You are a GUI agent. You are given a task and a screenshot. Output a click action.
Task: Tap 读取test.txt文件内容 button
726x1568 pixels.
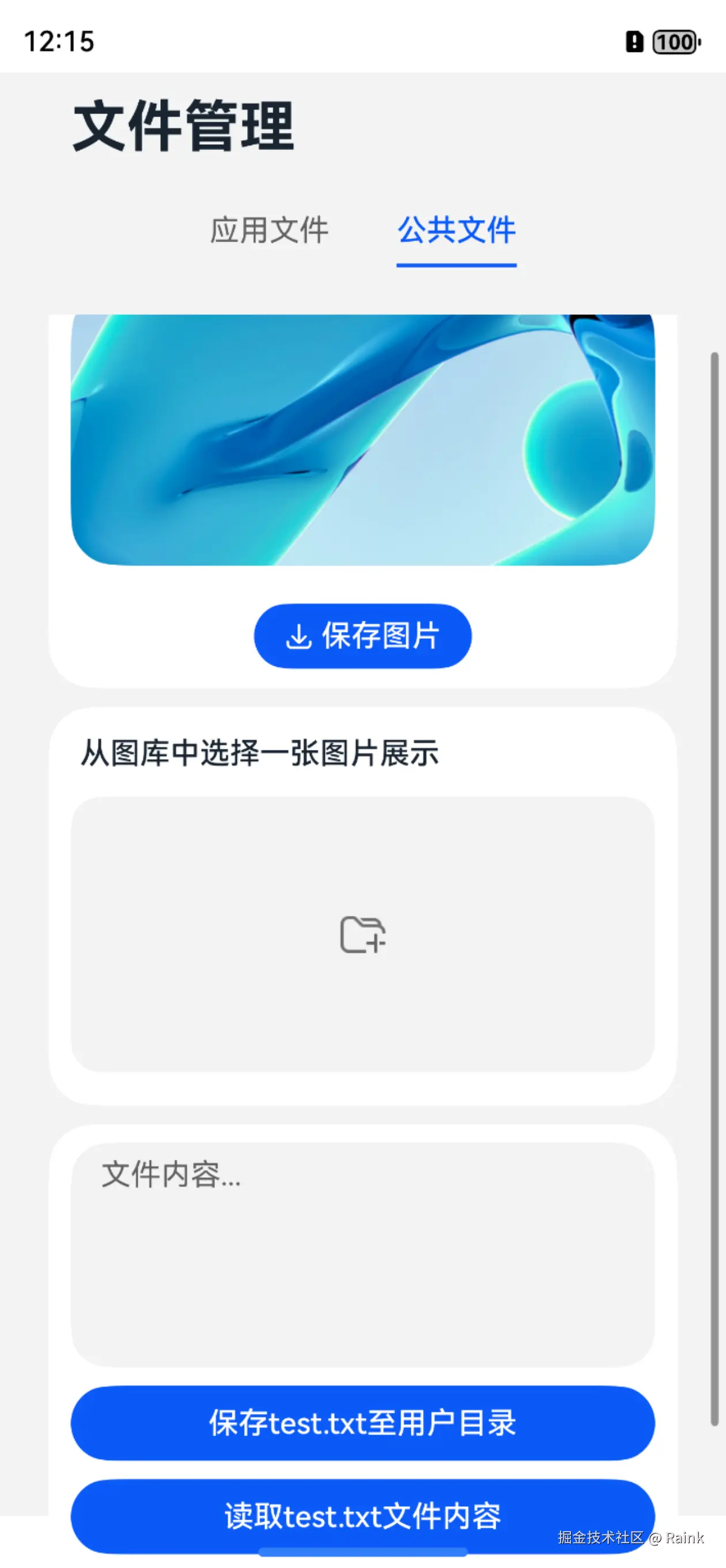click(362, 1515)
